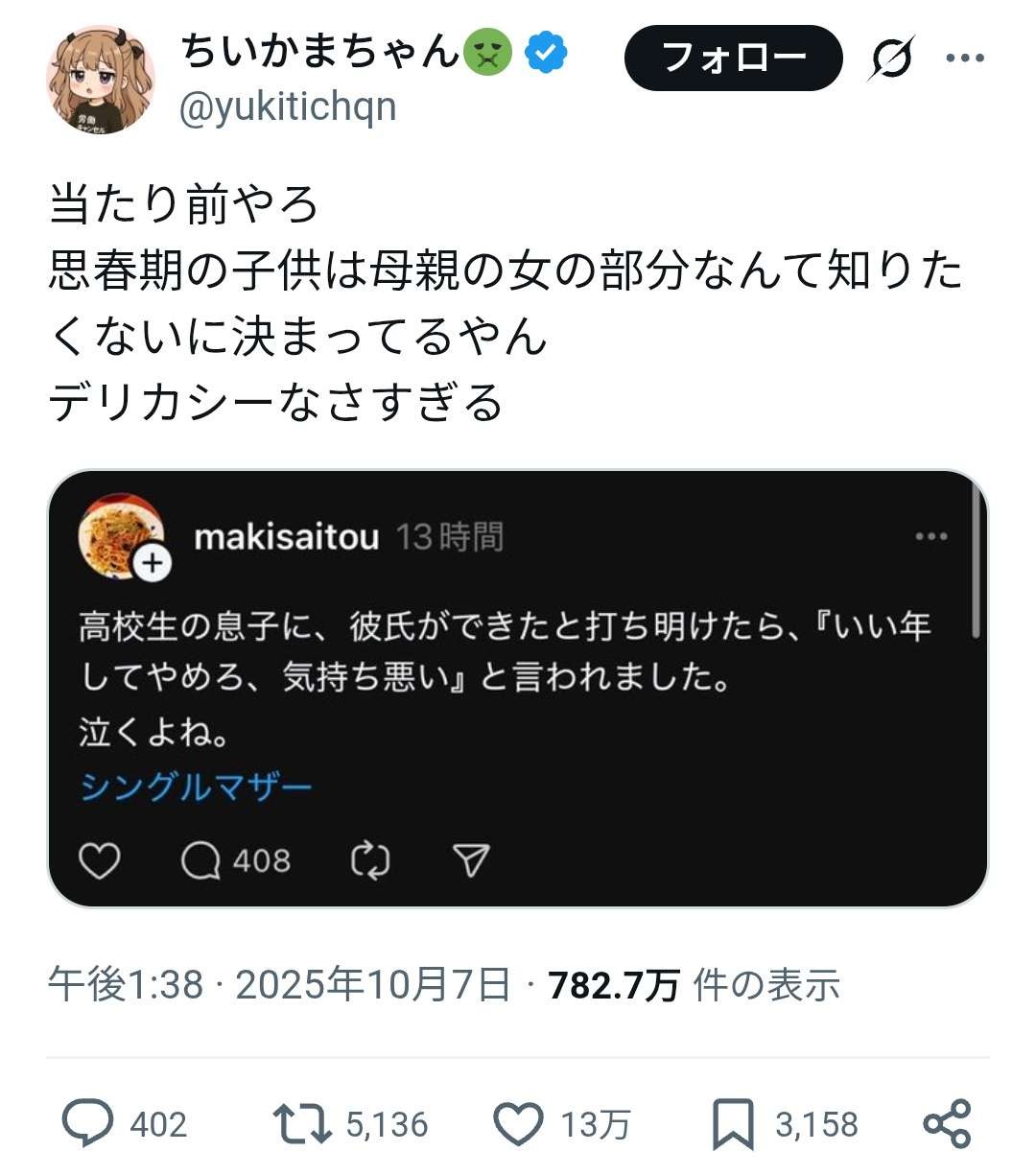Image resolution: width=1036 pixels, height=1175 pixels.
Task: Tap the フォロー button
Action: (733, 59)
